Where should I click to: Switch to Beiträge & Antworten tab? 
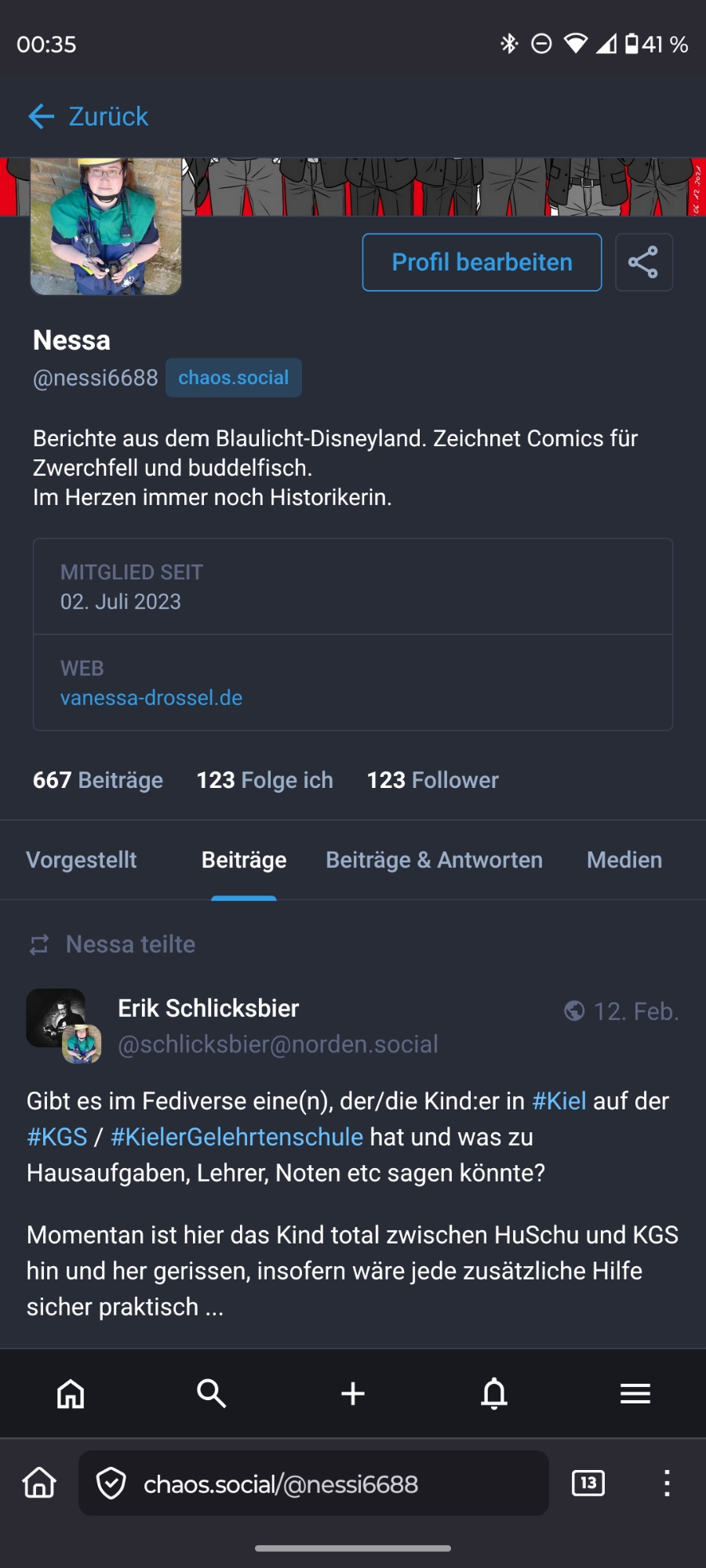[x=434, y=860]
